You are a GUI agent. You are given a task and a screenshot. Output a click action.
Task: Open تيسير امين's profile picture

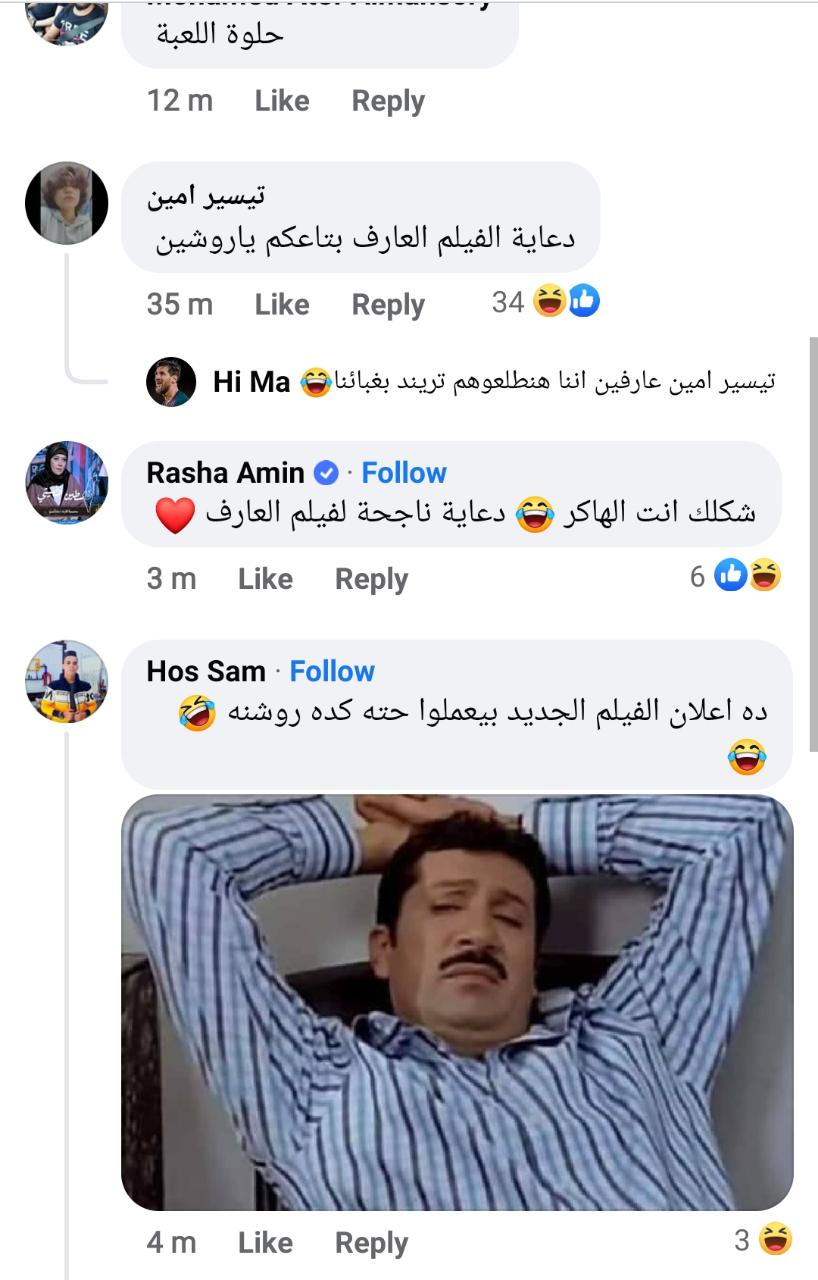(66, 203)
